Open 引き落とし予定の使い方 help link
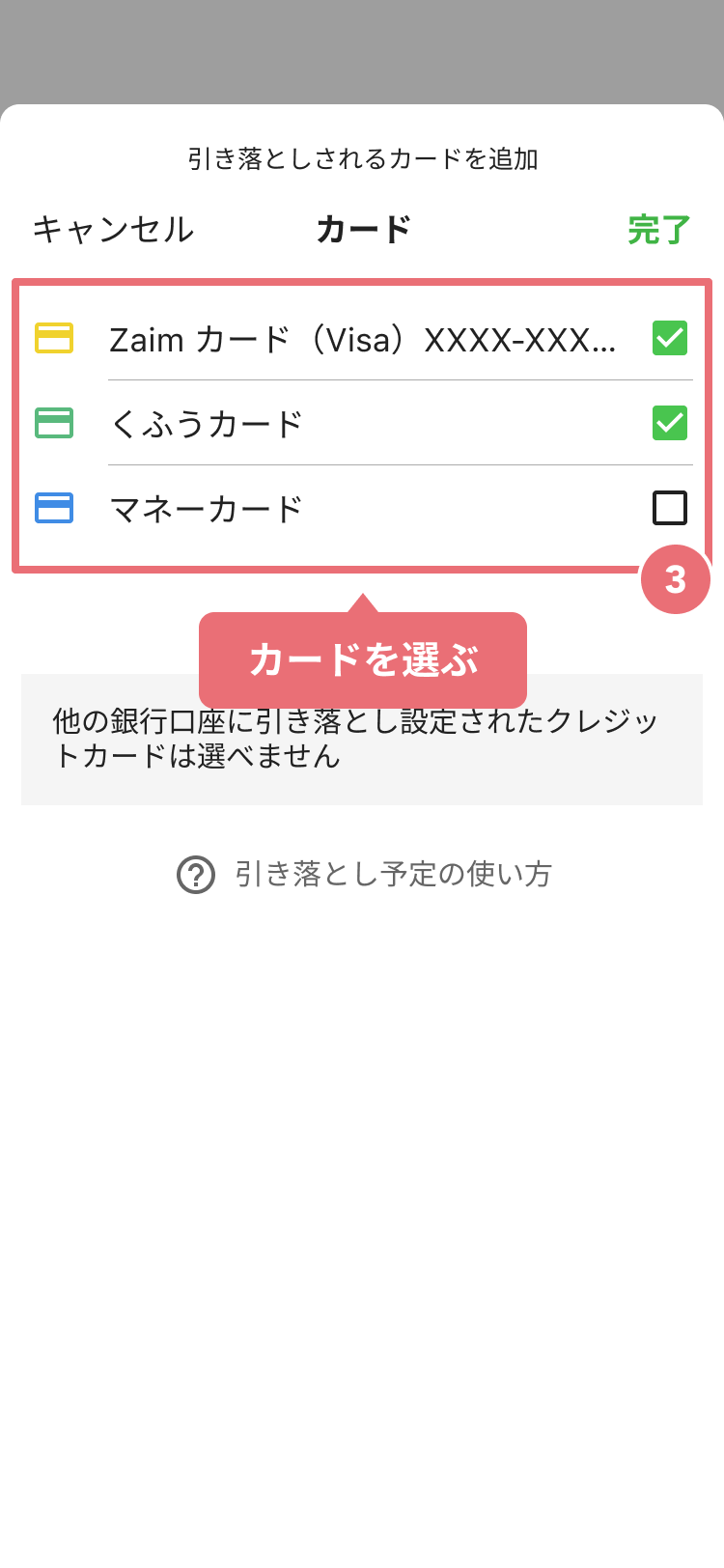 [x=364, y=875]
